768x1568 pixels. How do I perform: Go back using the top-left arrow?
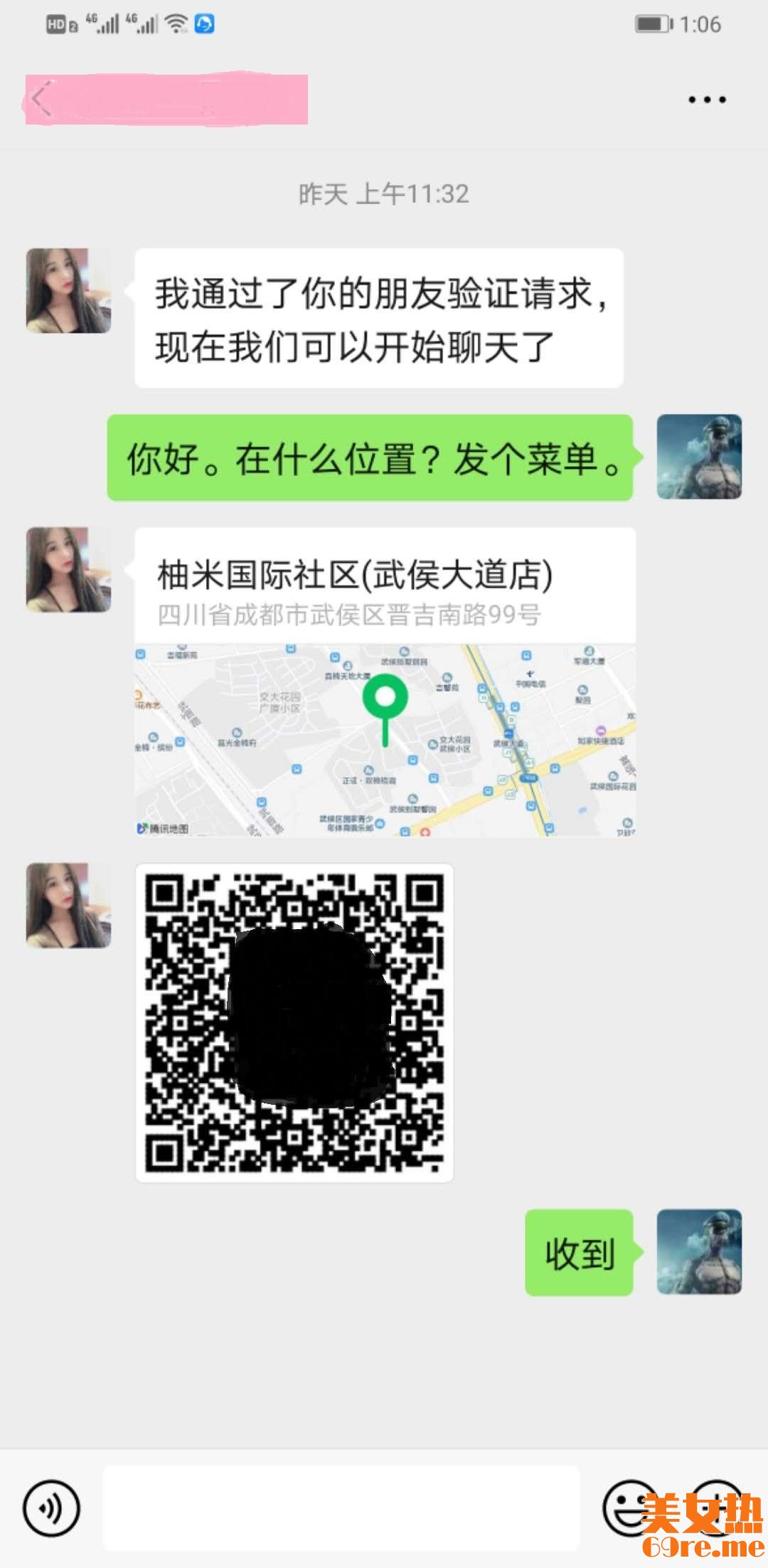click(41, 100)
